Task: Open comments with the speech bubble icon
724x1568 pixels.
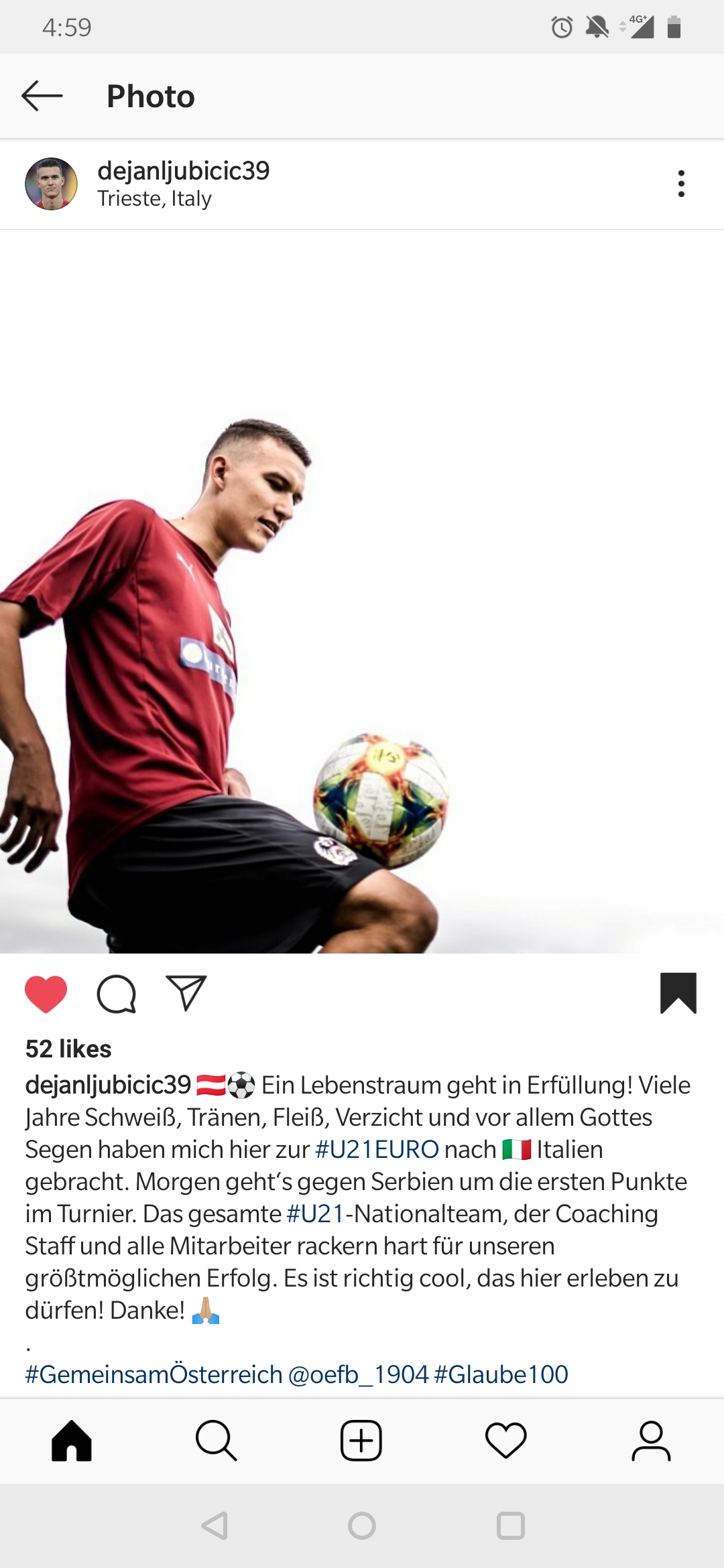Action: (x=117, y=994)
